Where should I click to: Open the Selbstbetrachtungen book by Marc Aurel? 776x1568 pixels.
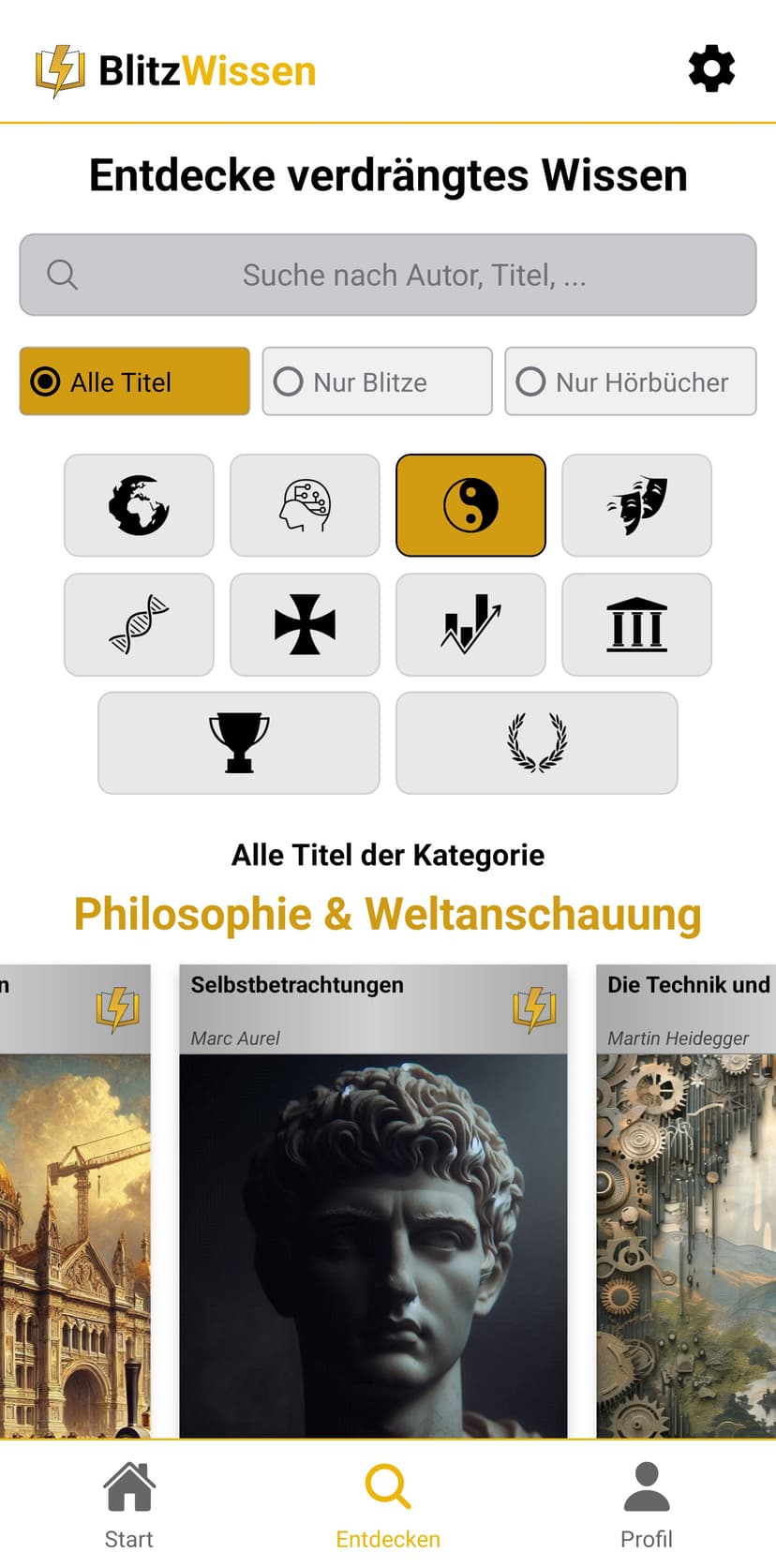373,1200
